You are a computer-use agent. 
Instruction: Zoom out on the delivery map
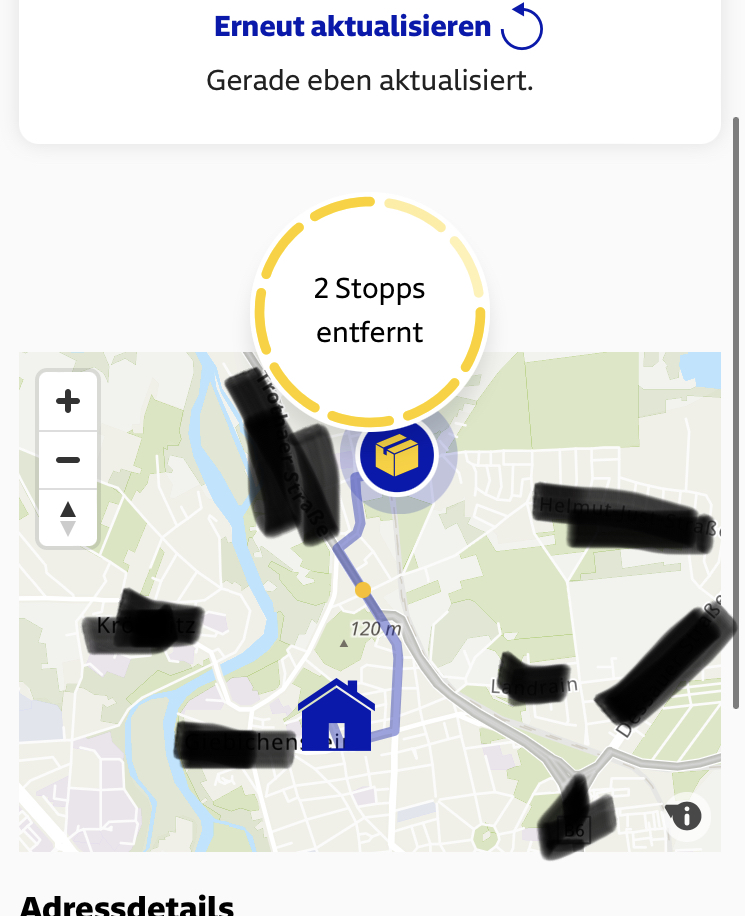click(68, 460)
